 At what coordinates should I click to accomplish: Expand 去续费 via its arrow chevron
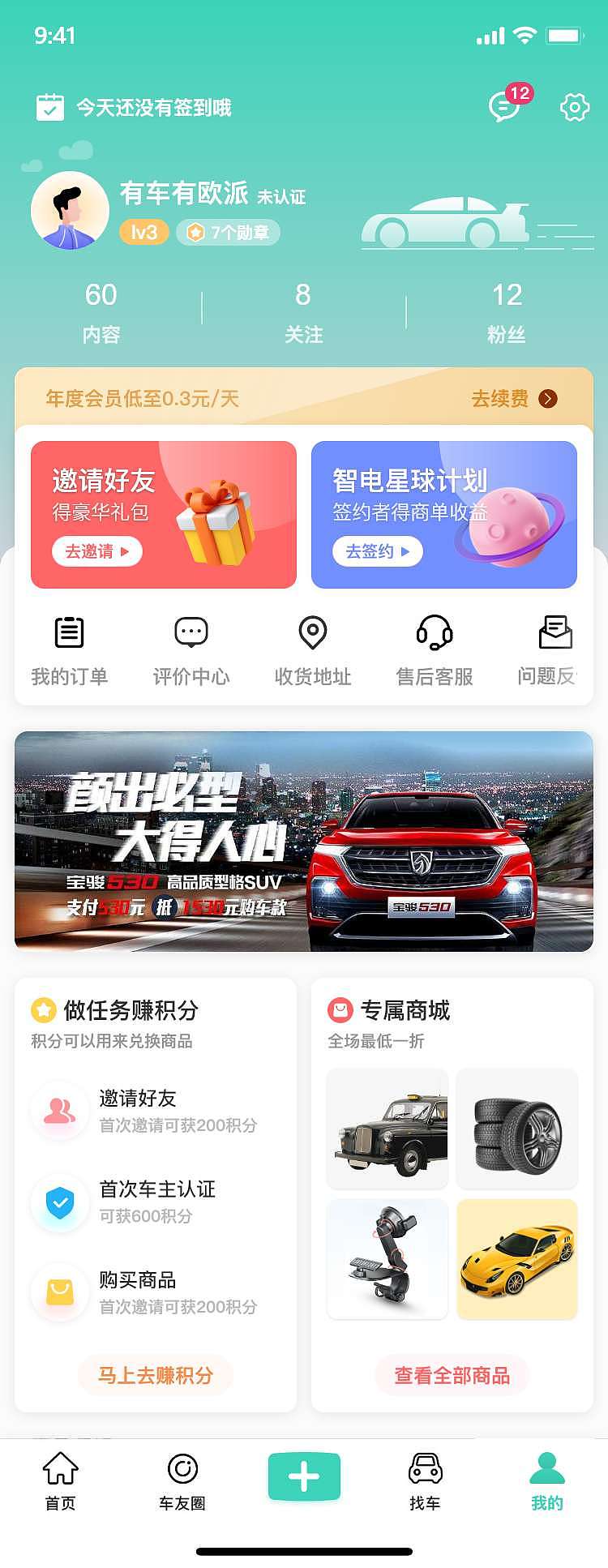pos(548,399)
